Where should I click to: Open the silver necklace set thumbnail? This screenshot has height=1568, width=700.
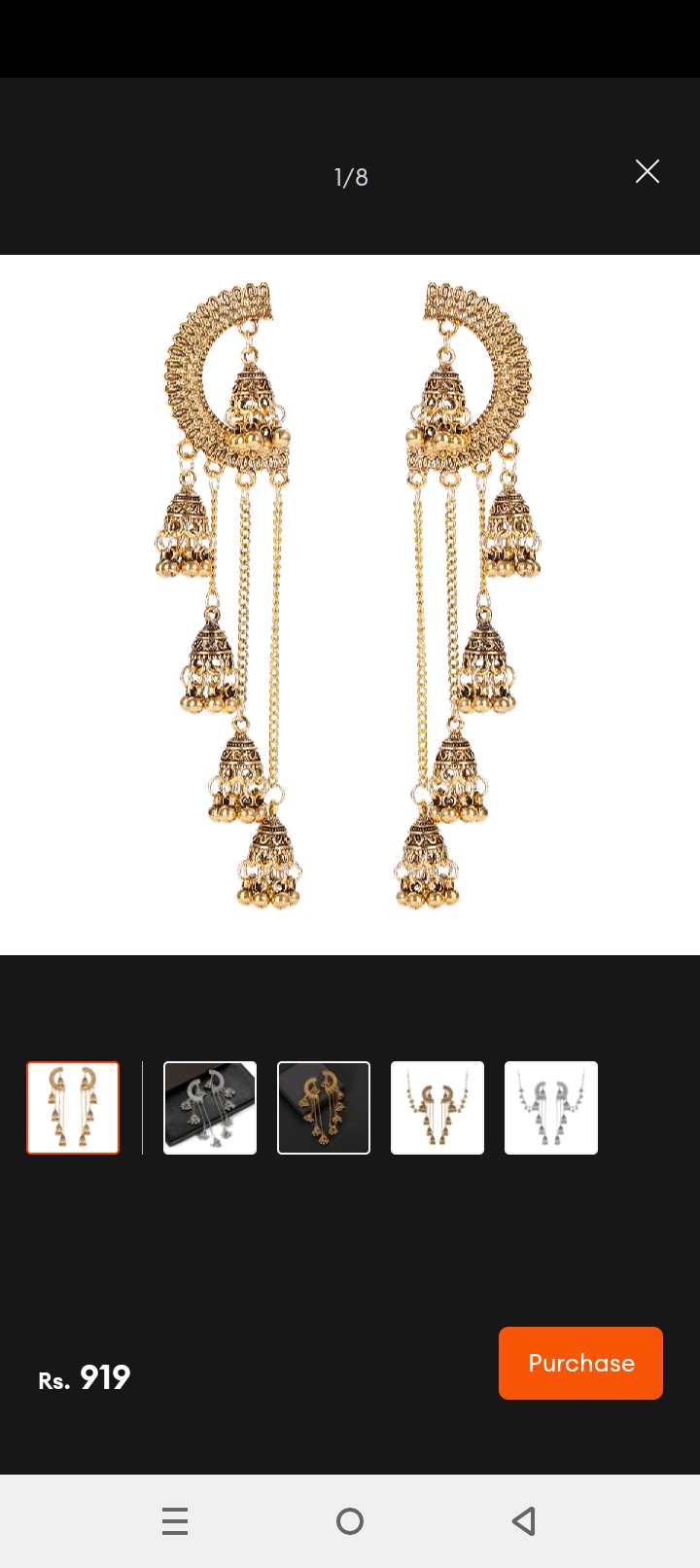click(x=551, y=1108)
